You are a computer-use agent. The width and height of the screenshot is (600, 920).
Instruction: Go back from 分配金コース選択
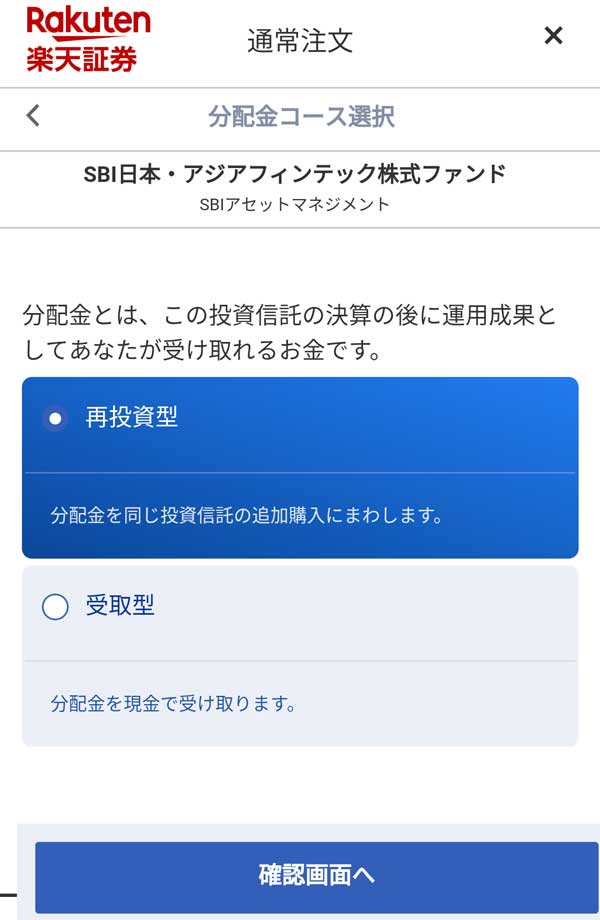pyautogui.click(x=33, y=116)
